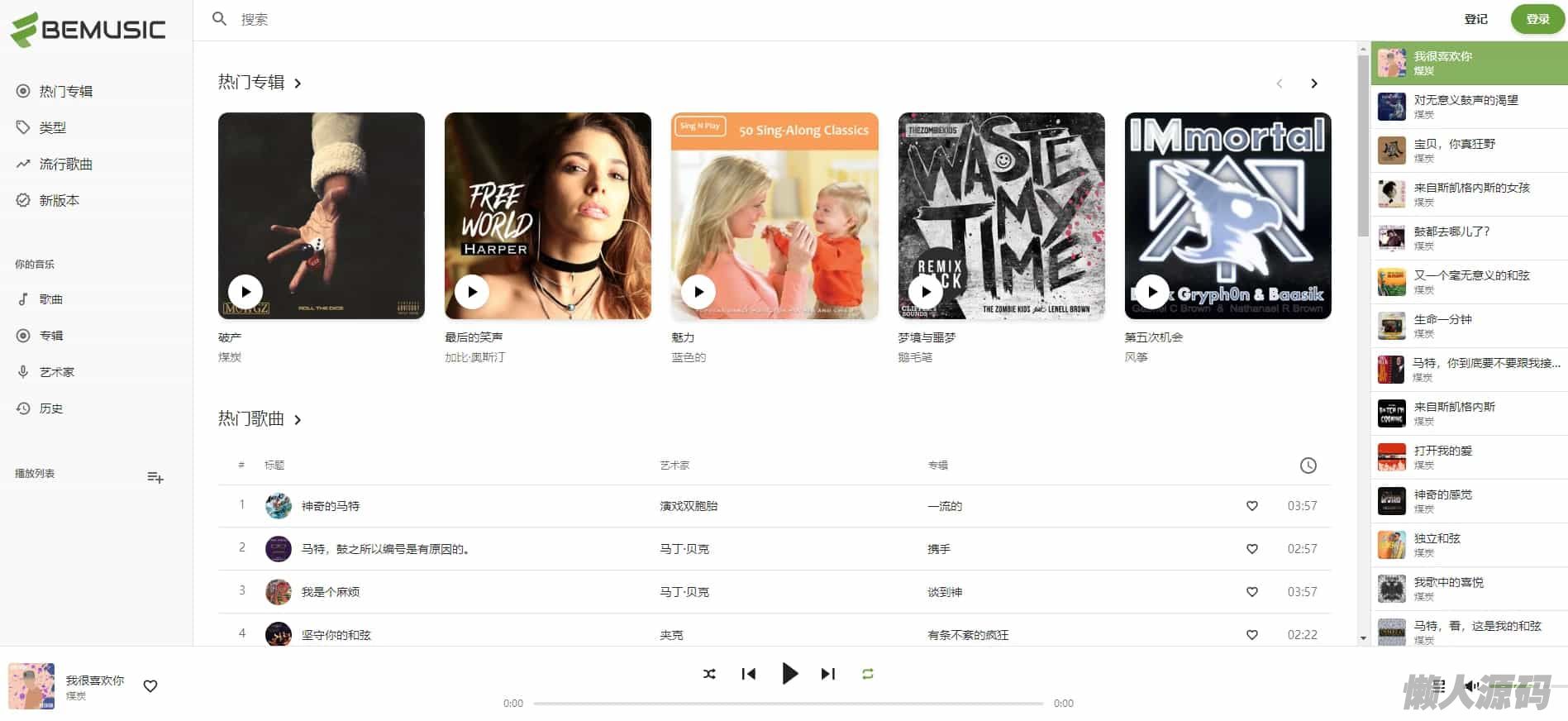Viewport: 1568px width, 721px height.
Task: Open the 最后的笑声 album card
Action: pyautogui.click(x=547, y=216)
